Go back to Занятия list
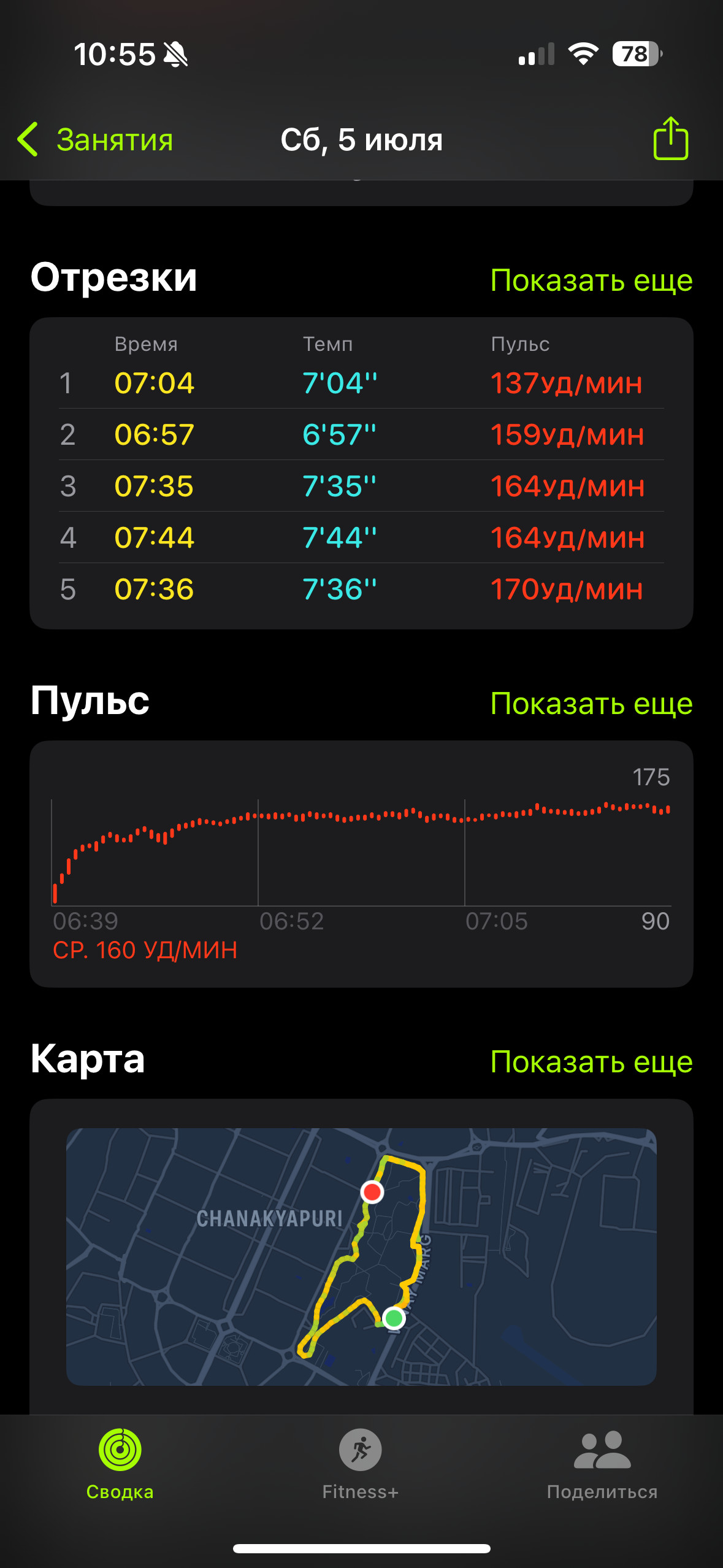The width and height of the screenshot is (723, 1568). point(95,140)
